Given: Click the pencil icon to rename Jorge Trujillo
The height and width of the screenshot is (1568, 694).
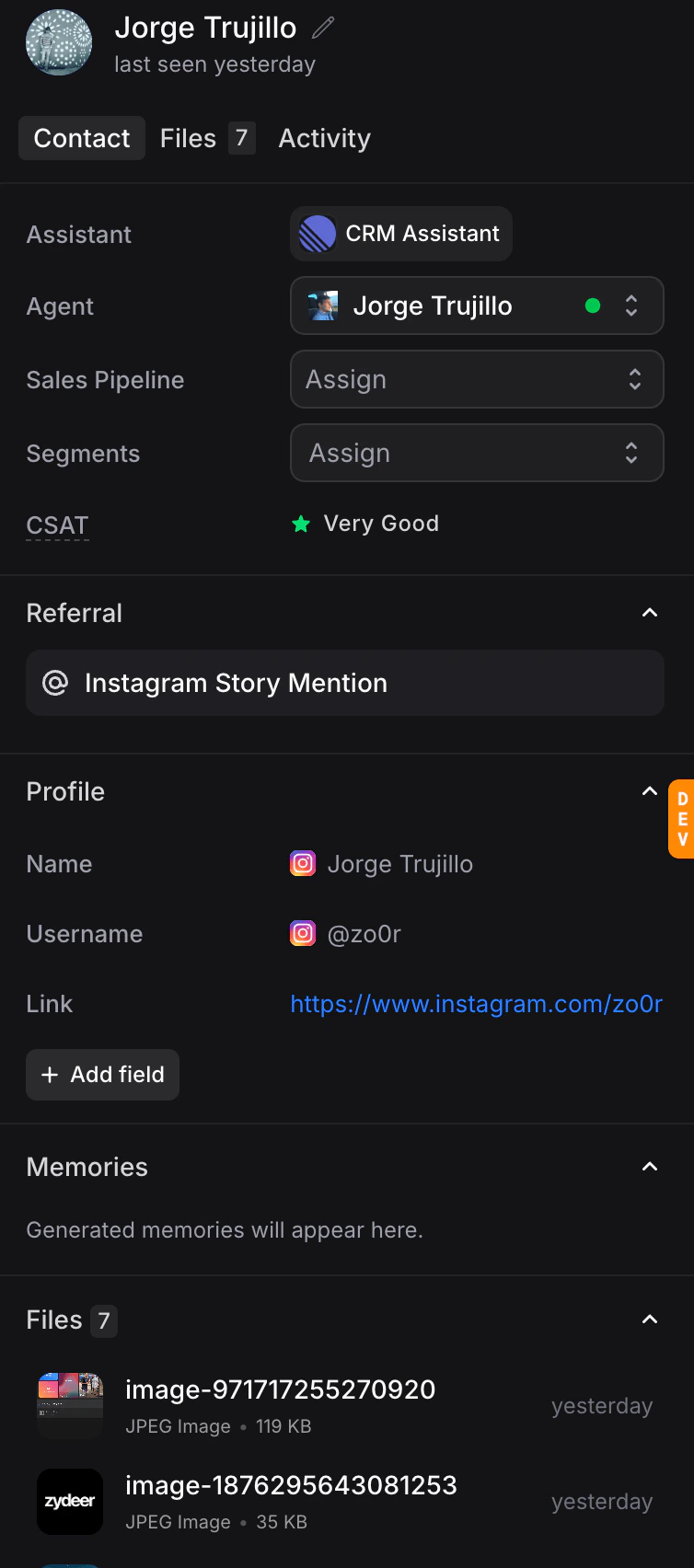Looking at the screenshot, I should pos(321,28).
